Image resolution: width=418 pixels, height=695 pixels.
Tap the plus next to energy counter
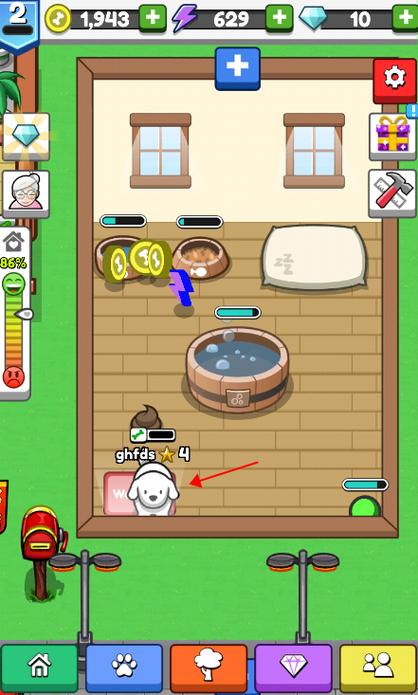[x=279, y=18]
